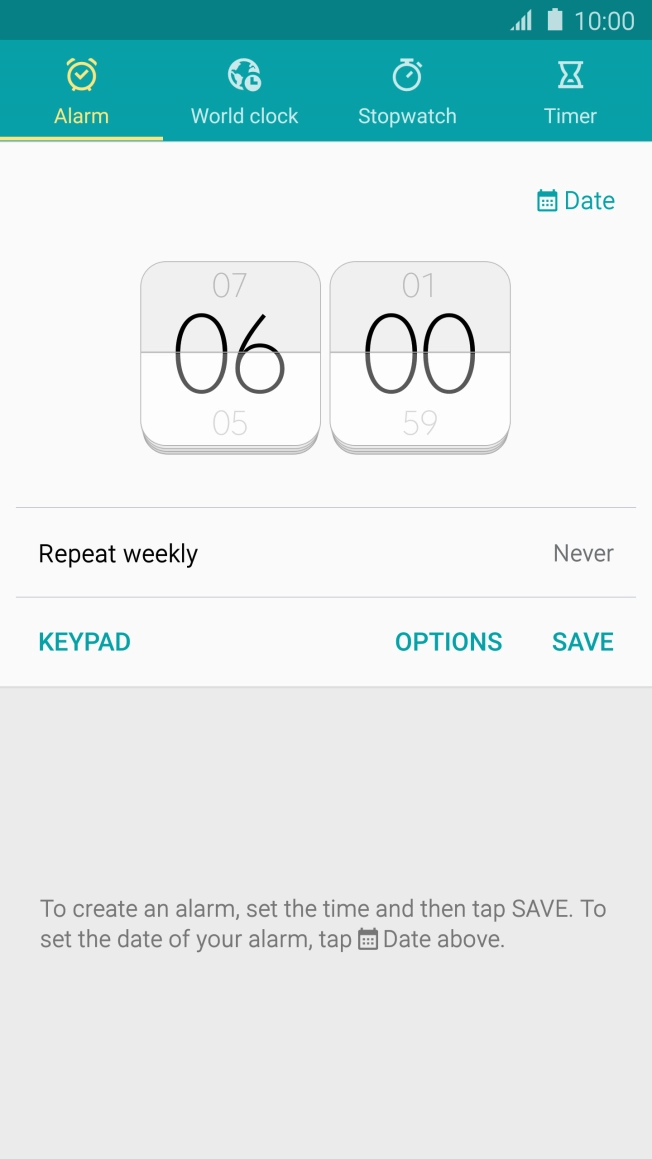This screenshot has height=1159, width=652.
Task: Select minute 59 on the minute wheel
Action: [419, 424]
